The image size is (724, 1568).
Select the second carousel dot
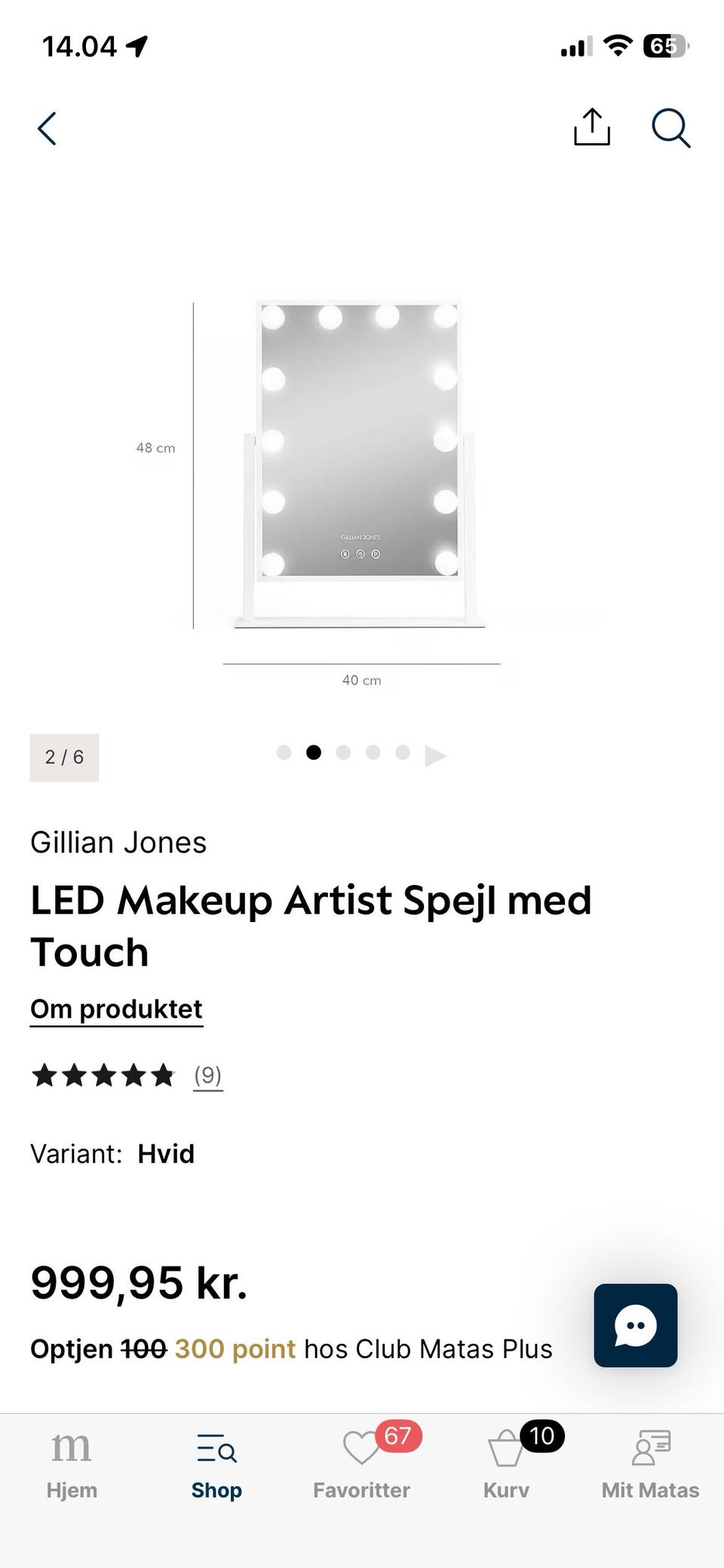coord(313,752)
